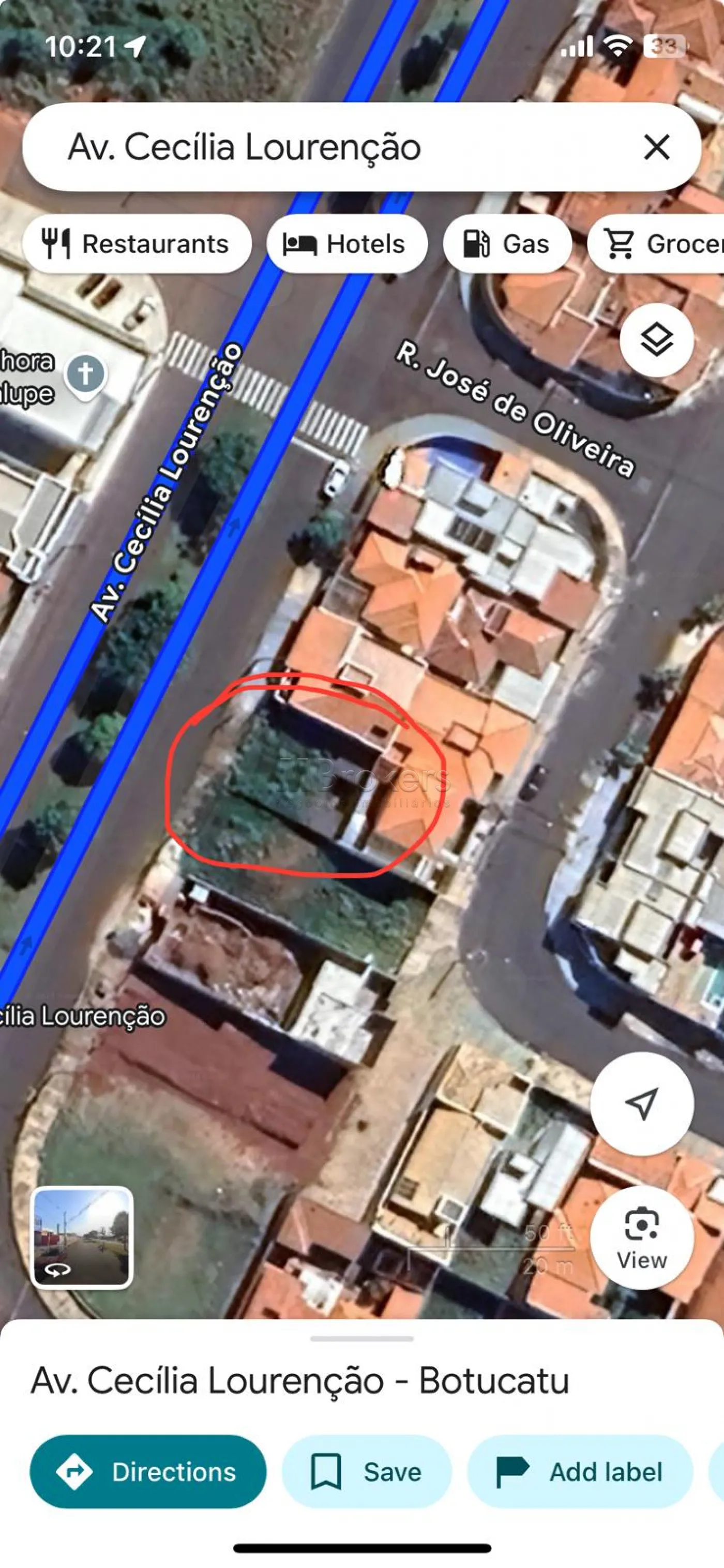Save this place

click(366, 1472)
